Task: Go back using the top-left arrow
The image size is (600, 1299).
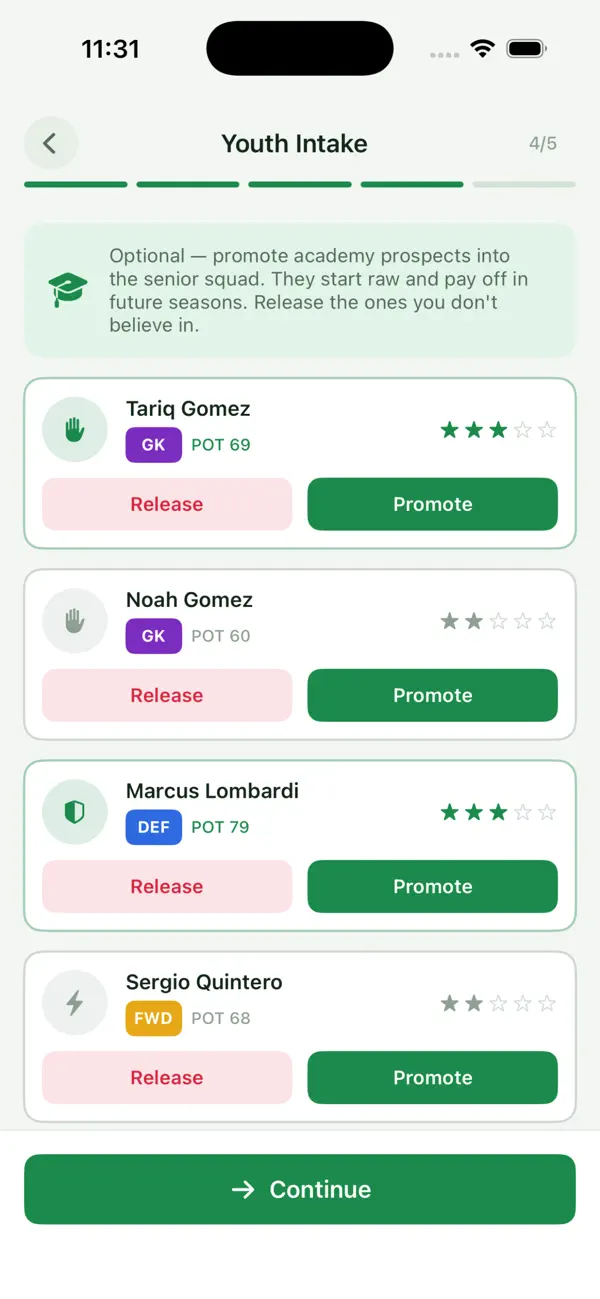Action: coord(50,144)
